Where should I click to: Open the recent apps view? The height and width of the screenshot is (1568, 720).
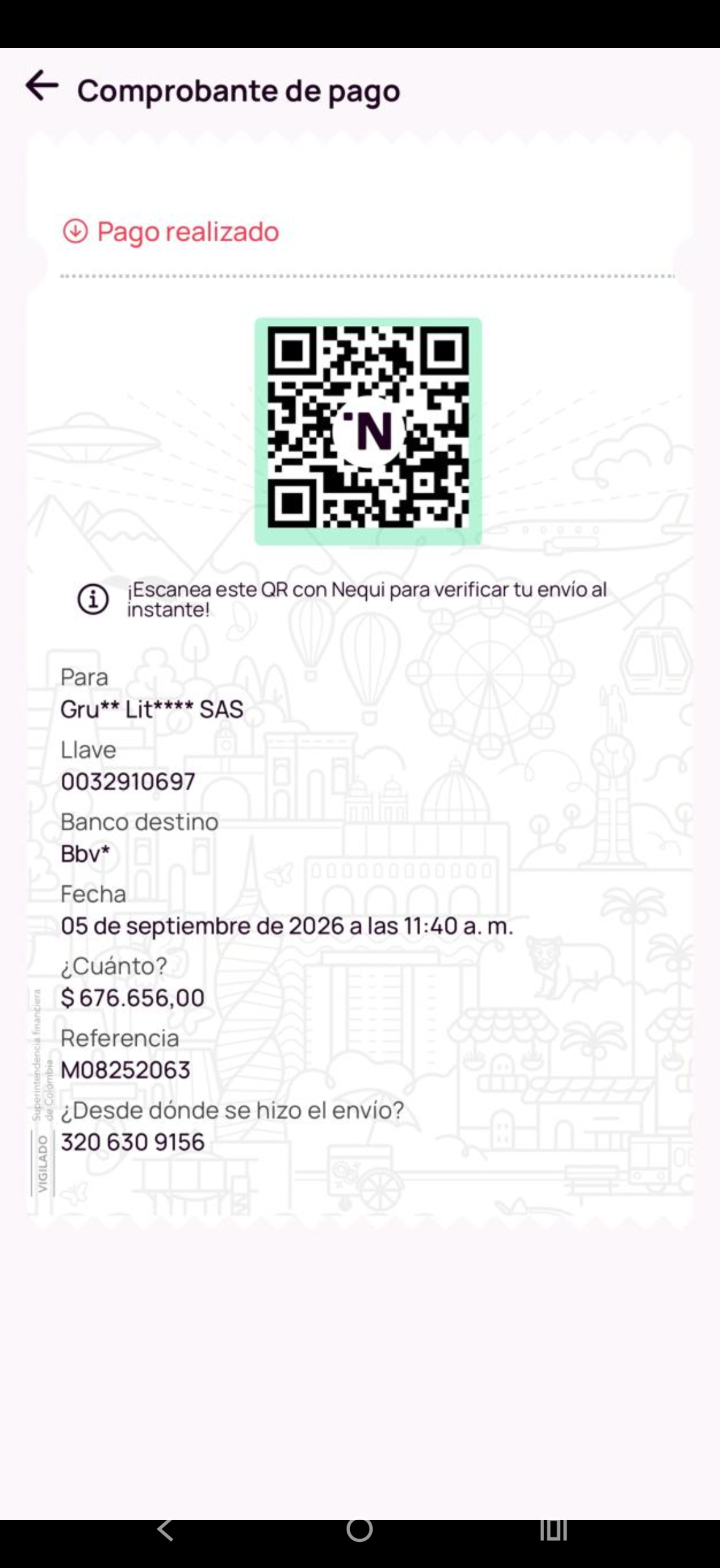tap(553, 1530)
